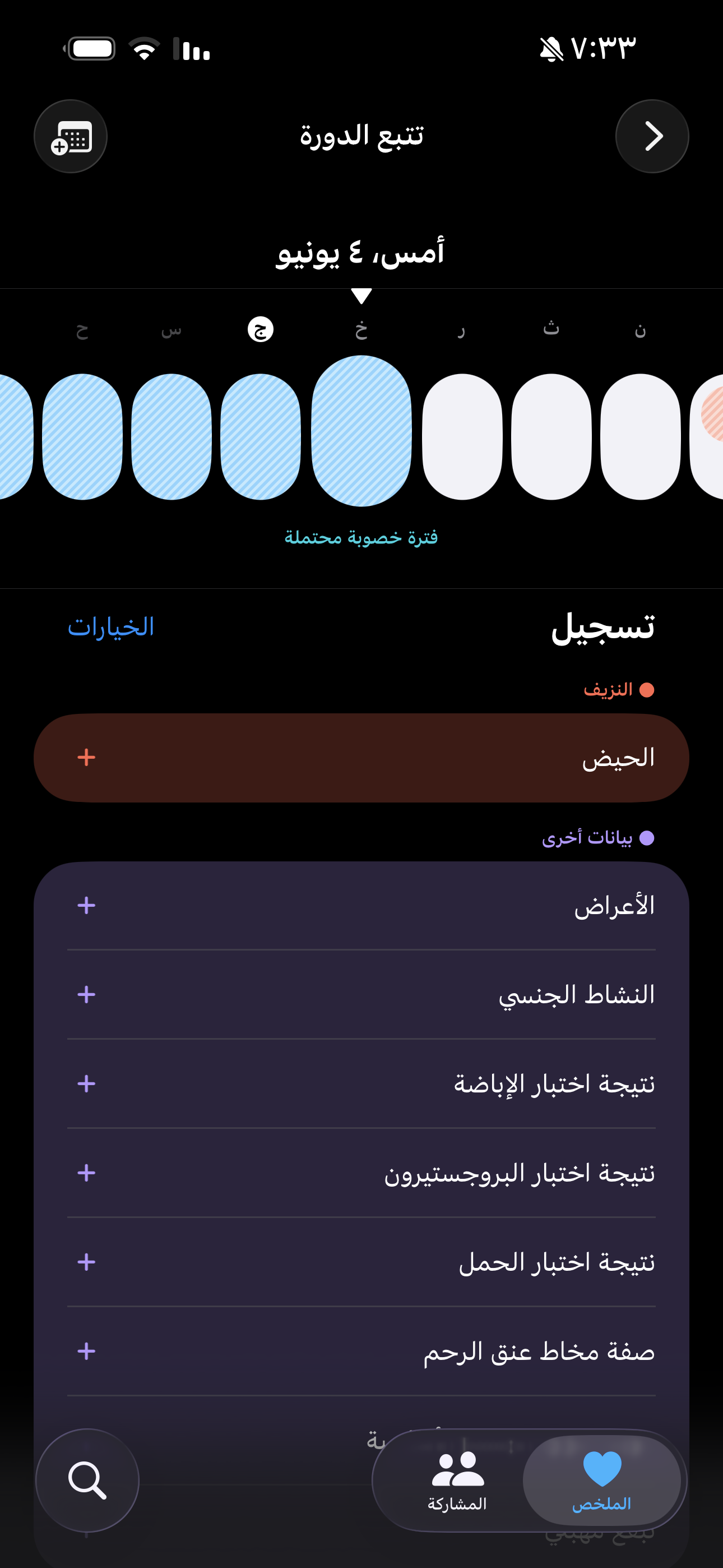Tap the back chevron button
The height and width of the screenshot is (1568, 723).
pyautogui.click(x=652, y=136)
